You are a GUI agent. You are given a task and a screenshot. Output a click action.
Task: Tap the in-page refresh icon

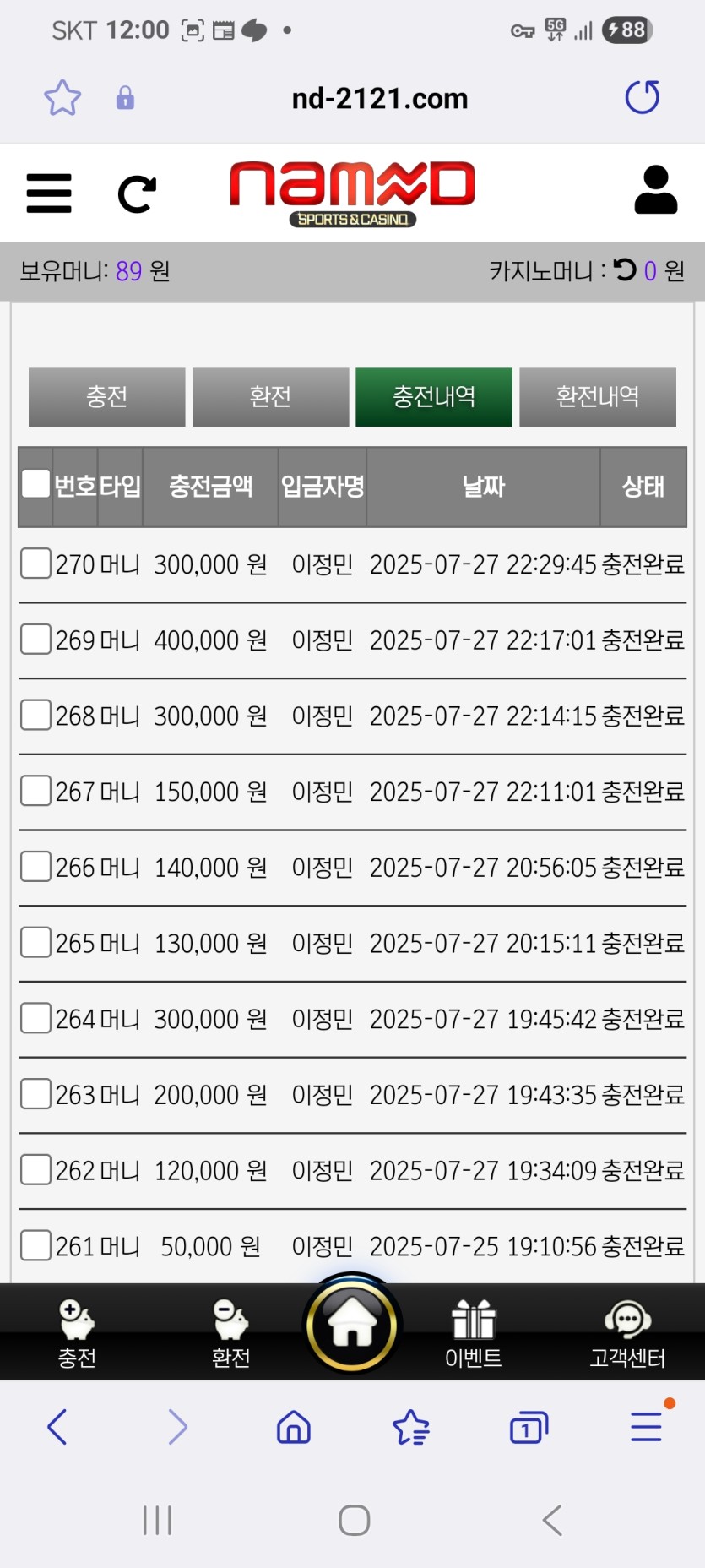pos(137,194)
